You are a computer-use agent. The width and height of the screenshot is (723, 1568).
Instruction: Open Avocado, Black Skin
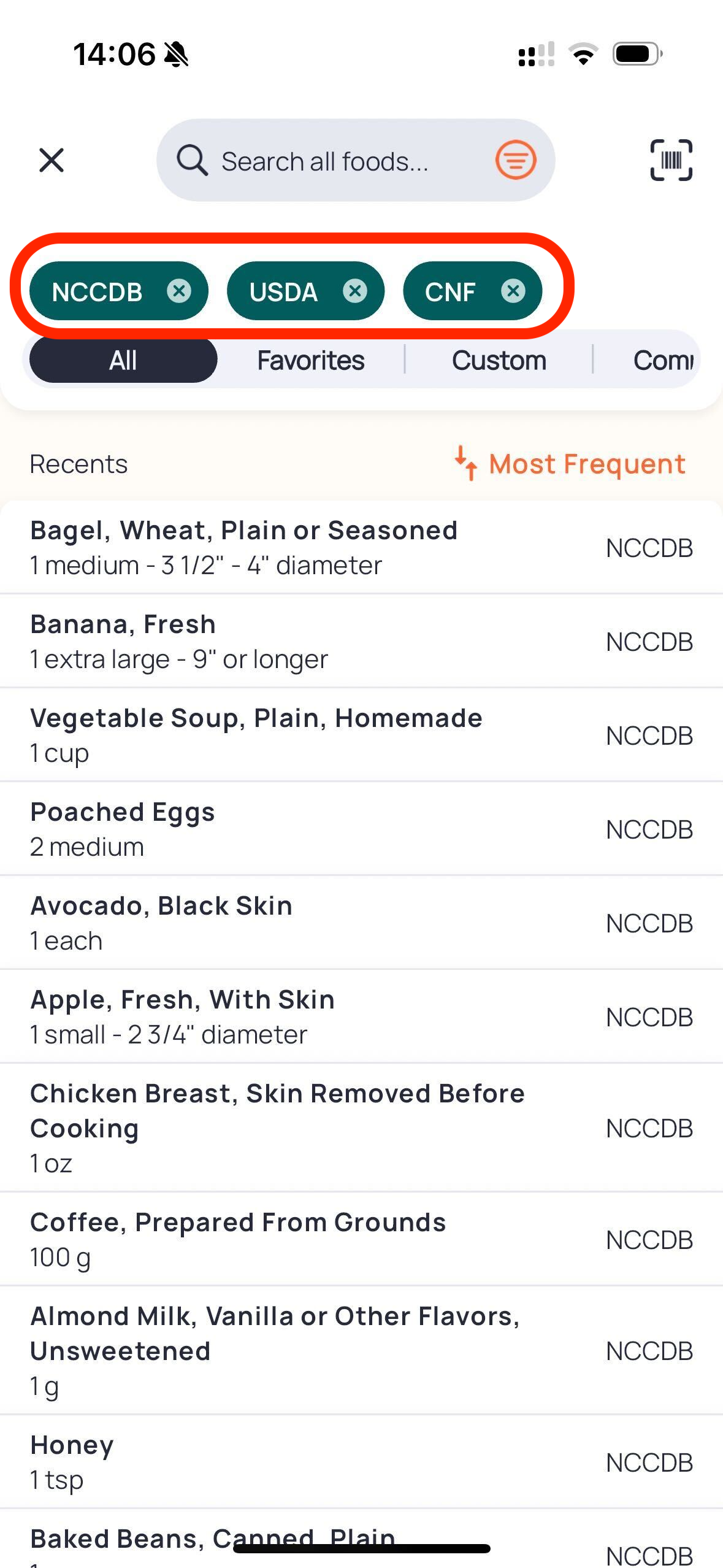361,923
